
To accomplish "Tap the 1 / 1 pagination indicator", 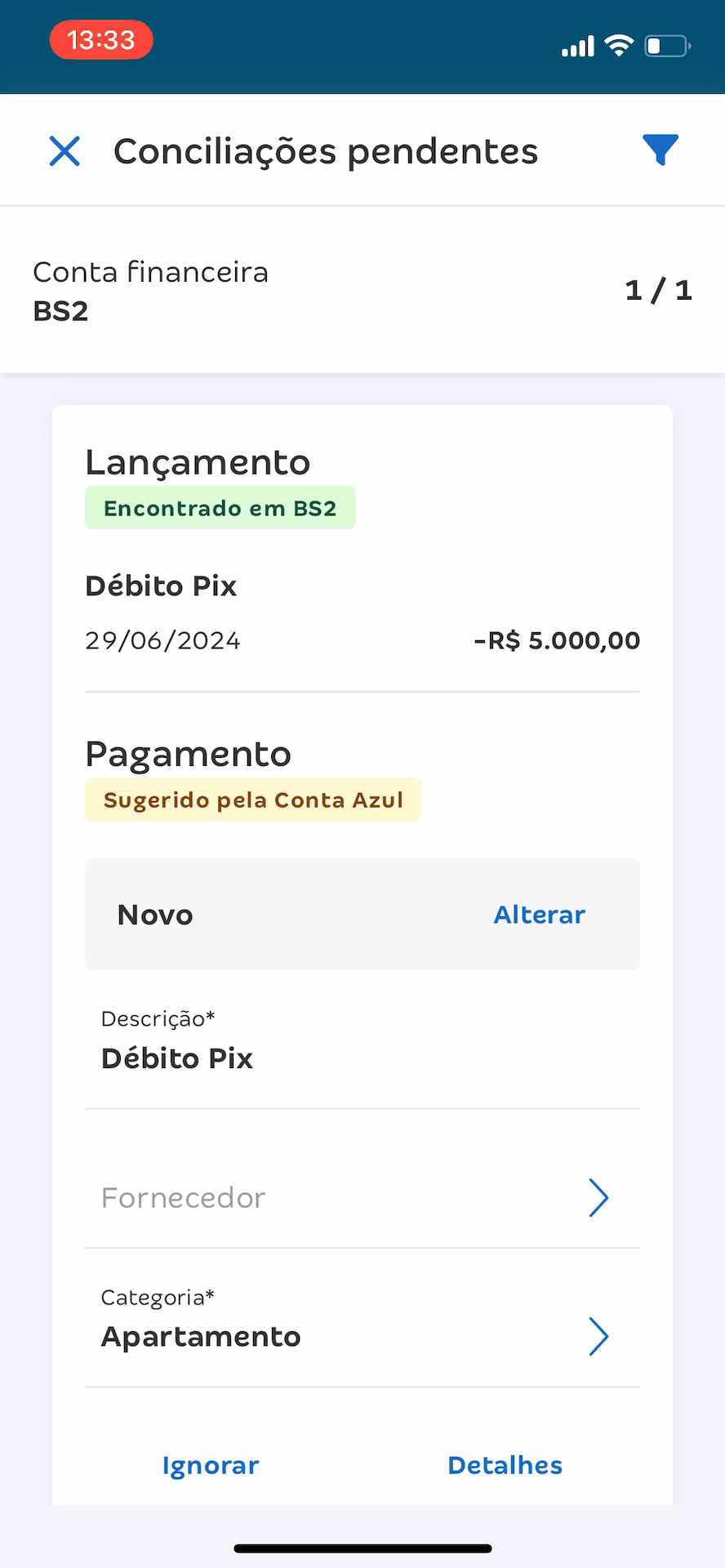I will pyautogui.click(x=658, y=290).
